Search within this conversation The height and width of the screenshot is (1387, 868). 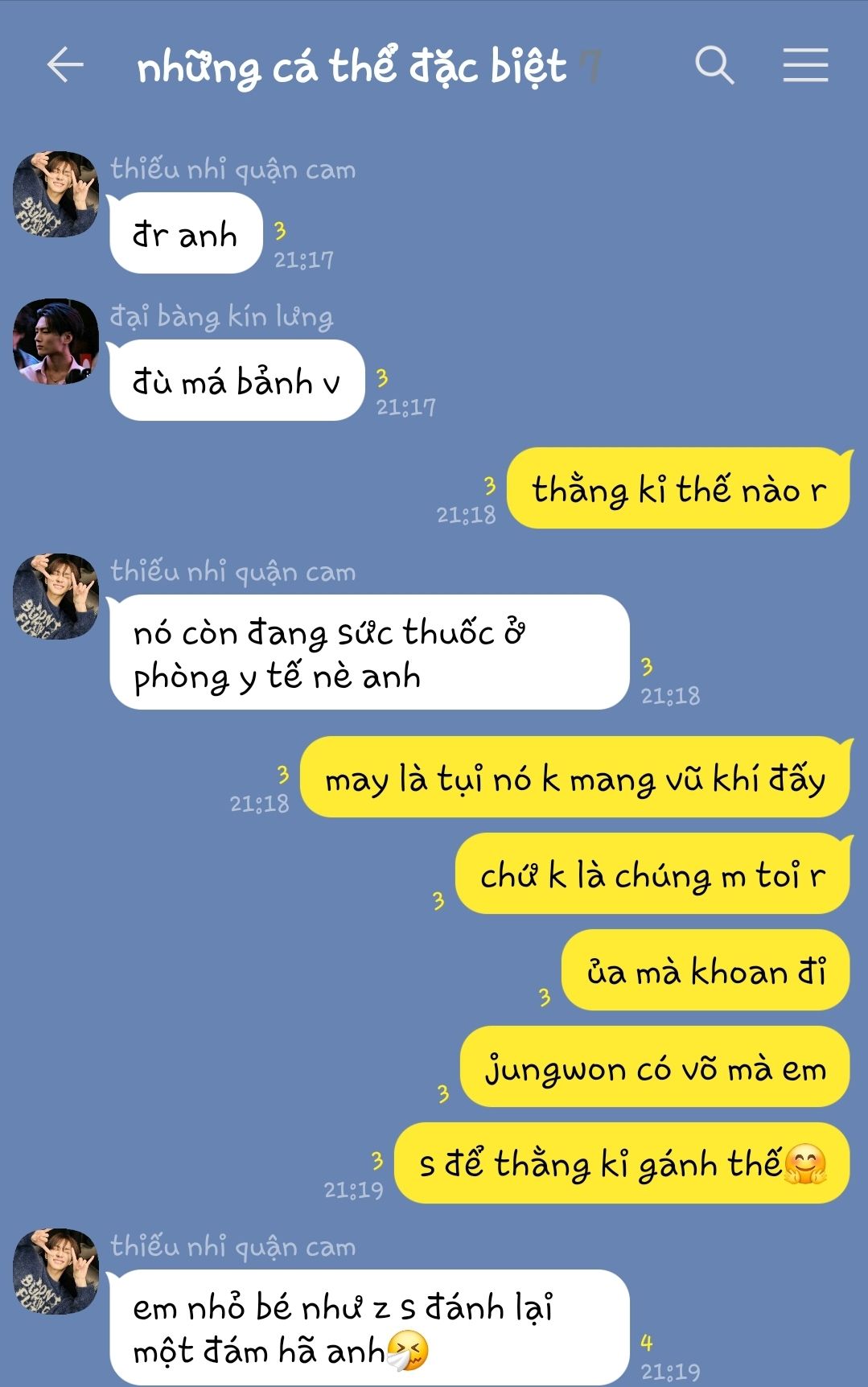click(x=714, y=65)
